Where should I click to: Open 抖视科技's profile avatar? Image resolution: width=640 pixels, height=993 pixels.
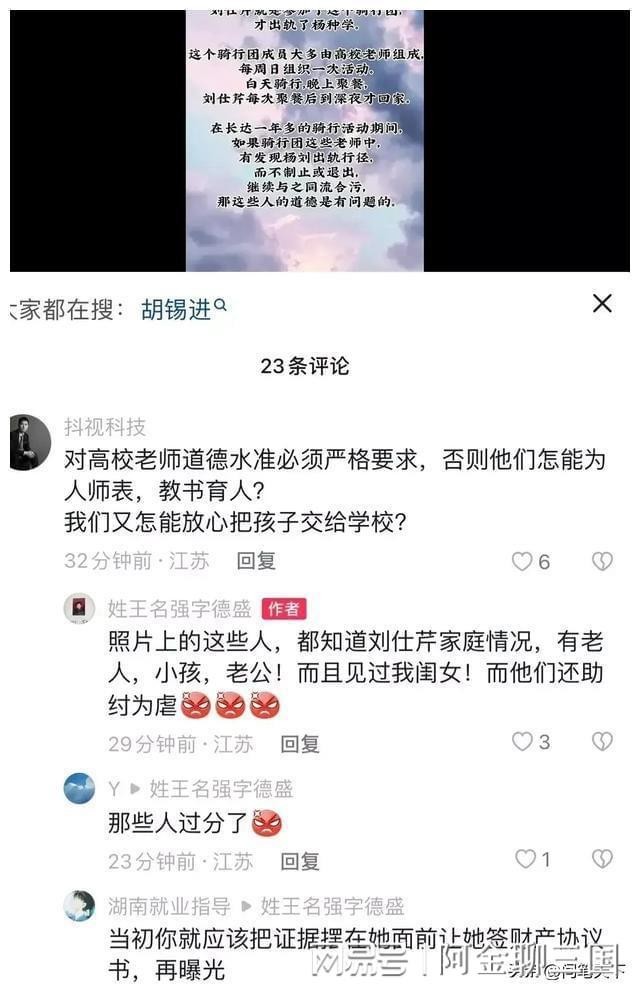pos(27,442)
